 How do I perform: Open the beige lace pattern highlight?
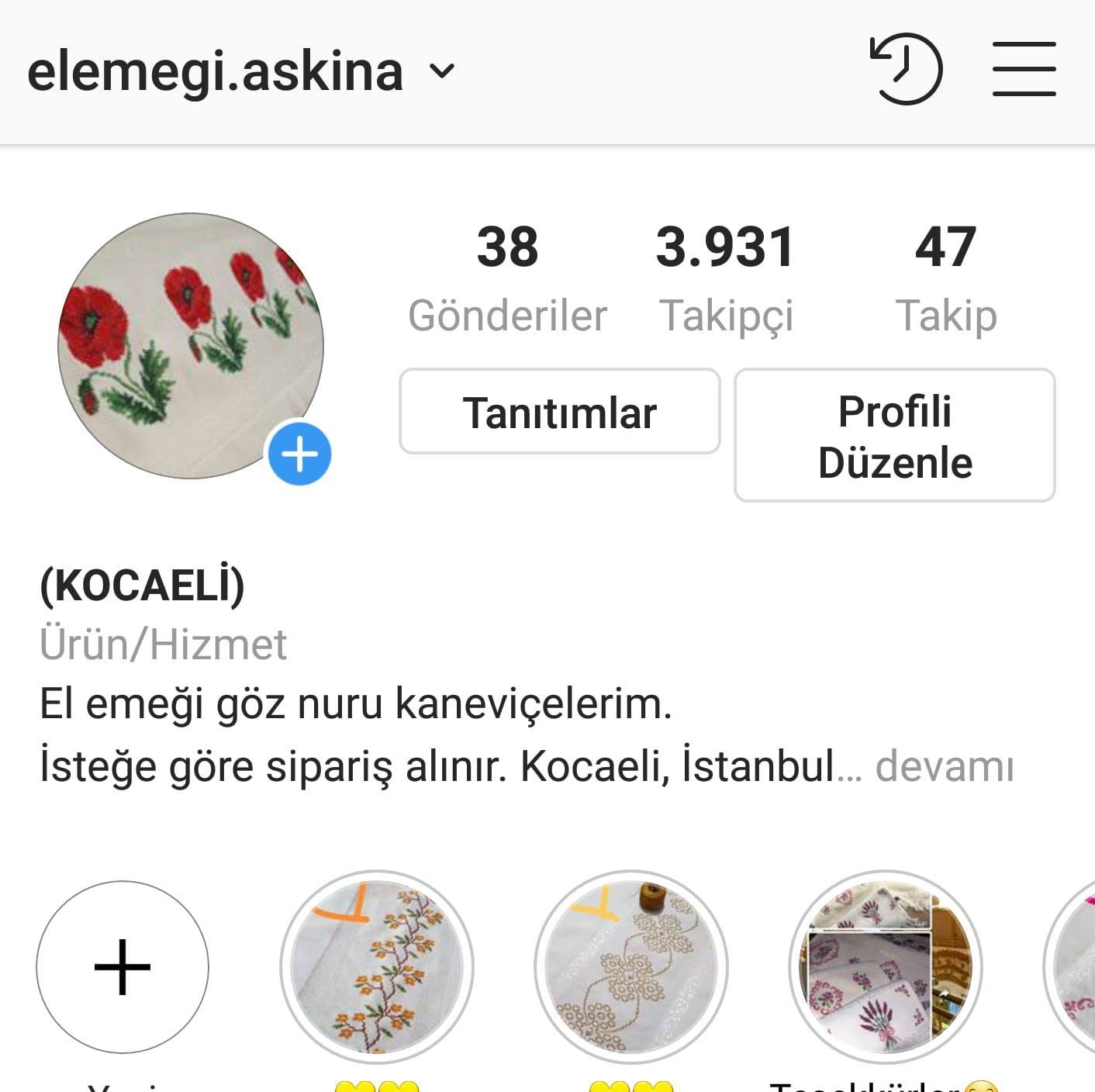pyautogui.click(x=631, y=966)
